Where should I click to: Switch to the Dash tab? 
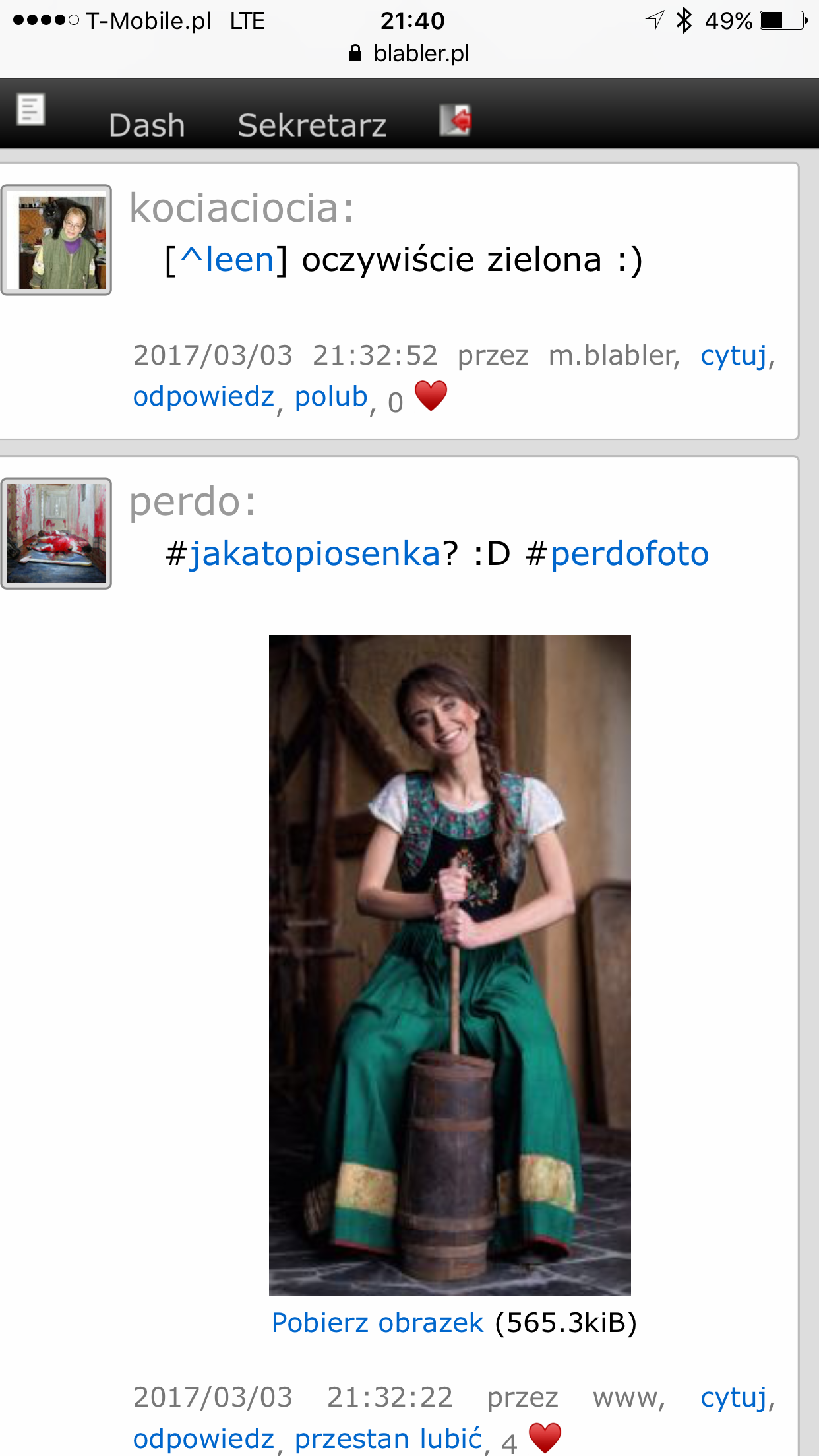[146, 125]
